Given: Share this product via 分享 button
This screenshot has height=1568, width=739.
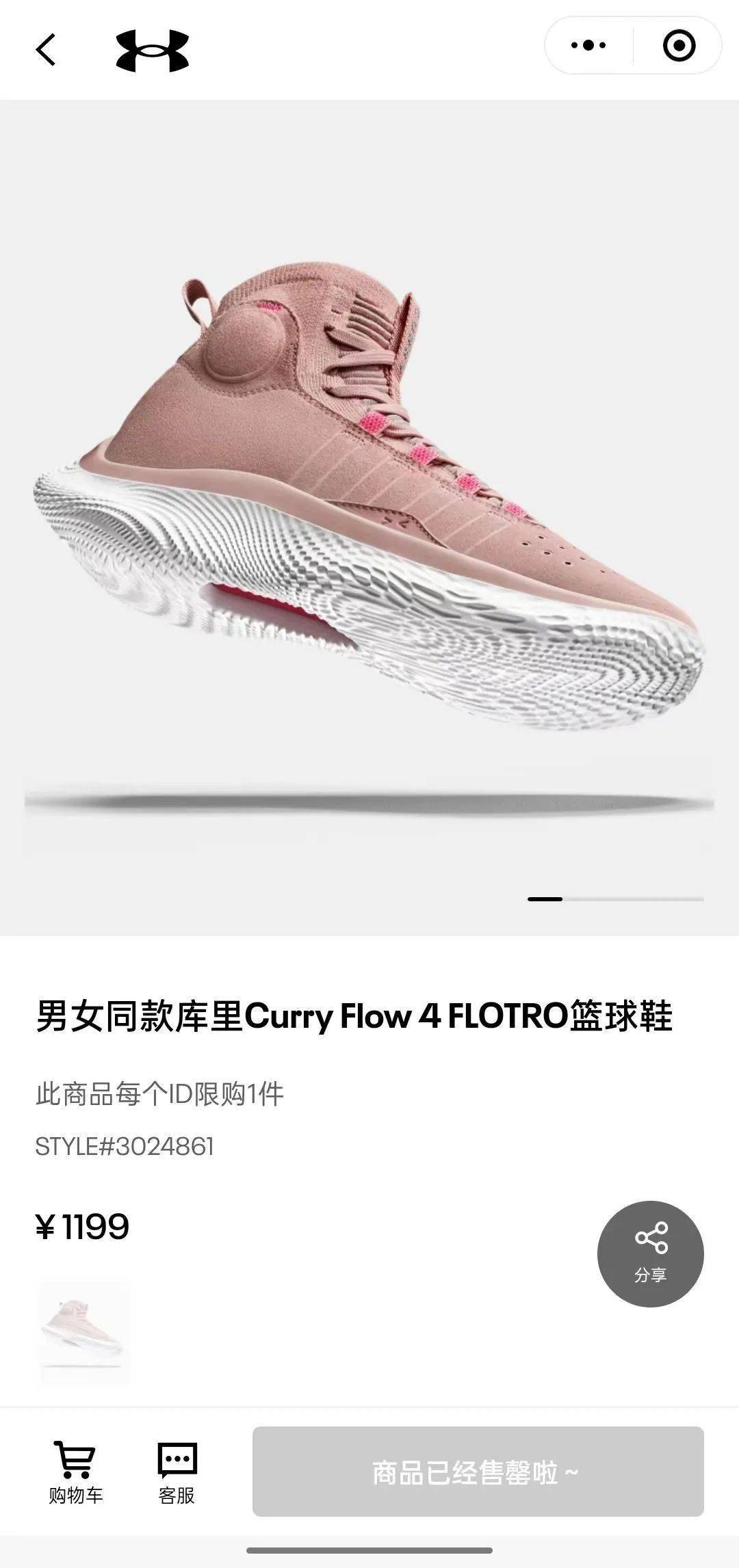Looking at the screenshot, I should click(x=650, y=1253).
